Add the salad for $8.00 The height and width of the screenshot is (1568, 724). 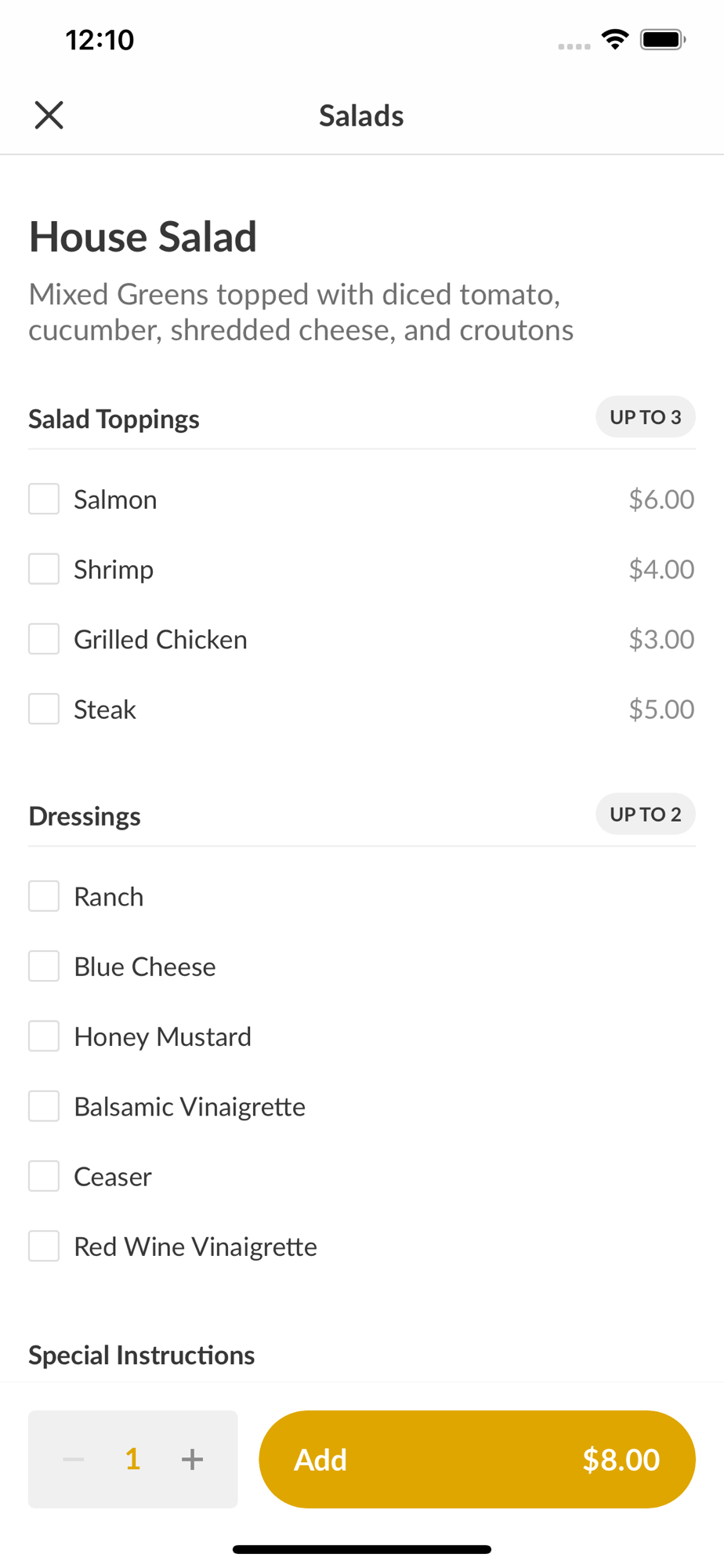point(476,1459)
